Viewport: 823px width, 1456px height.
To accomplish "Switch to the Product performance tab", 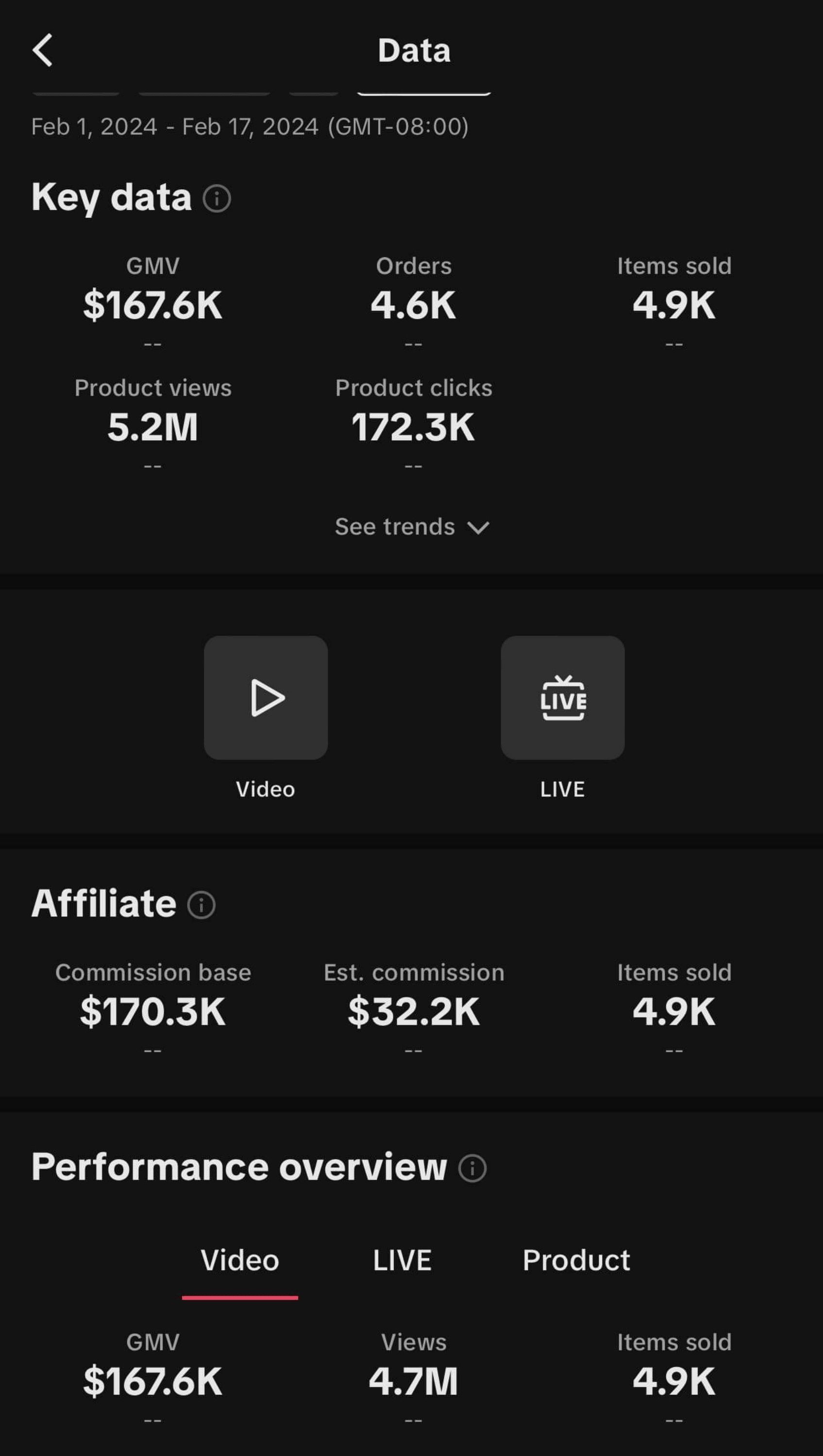I will 576,1260.
